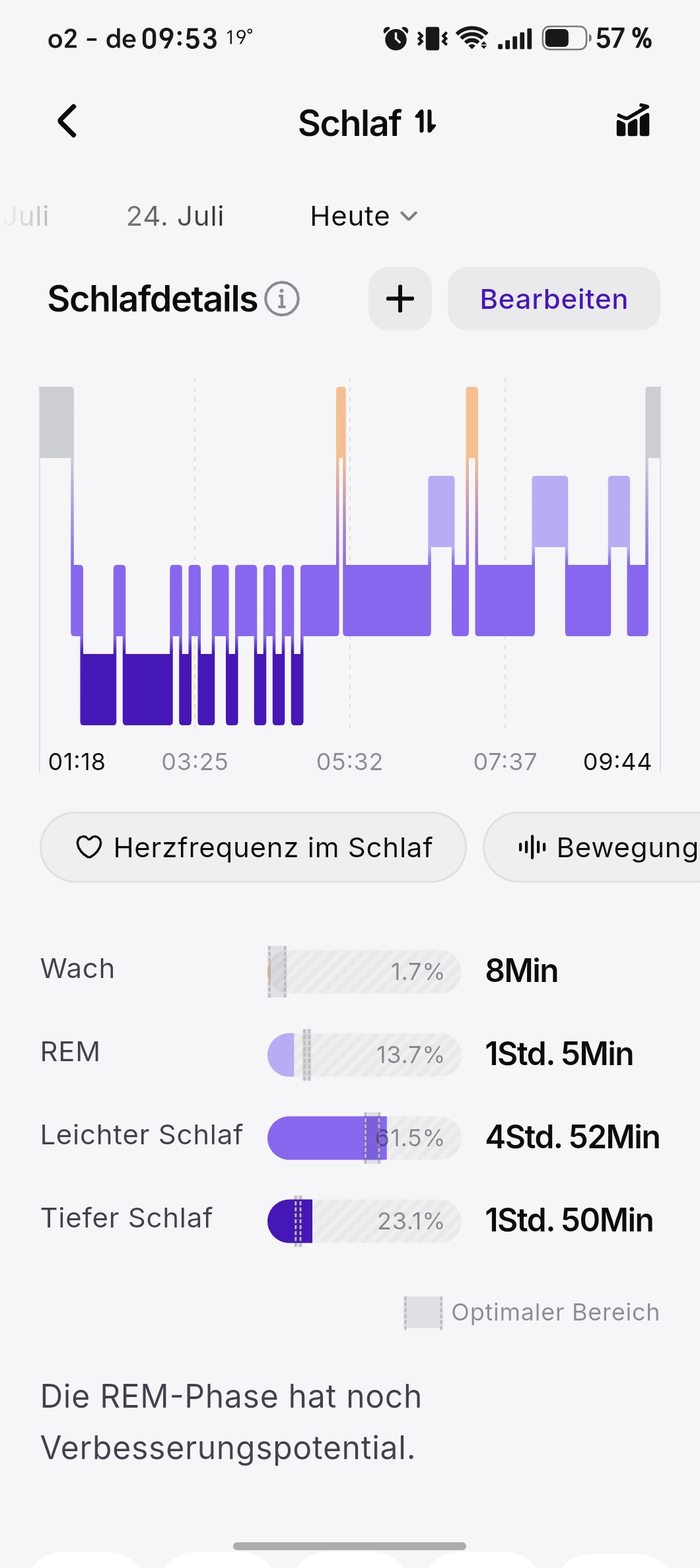The width and height of the screenshot is (700, 1568).
Task: Show Herzfrequenz im Schlaf chip
Action: (x=253, y=847)
